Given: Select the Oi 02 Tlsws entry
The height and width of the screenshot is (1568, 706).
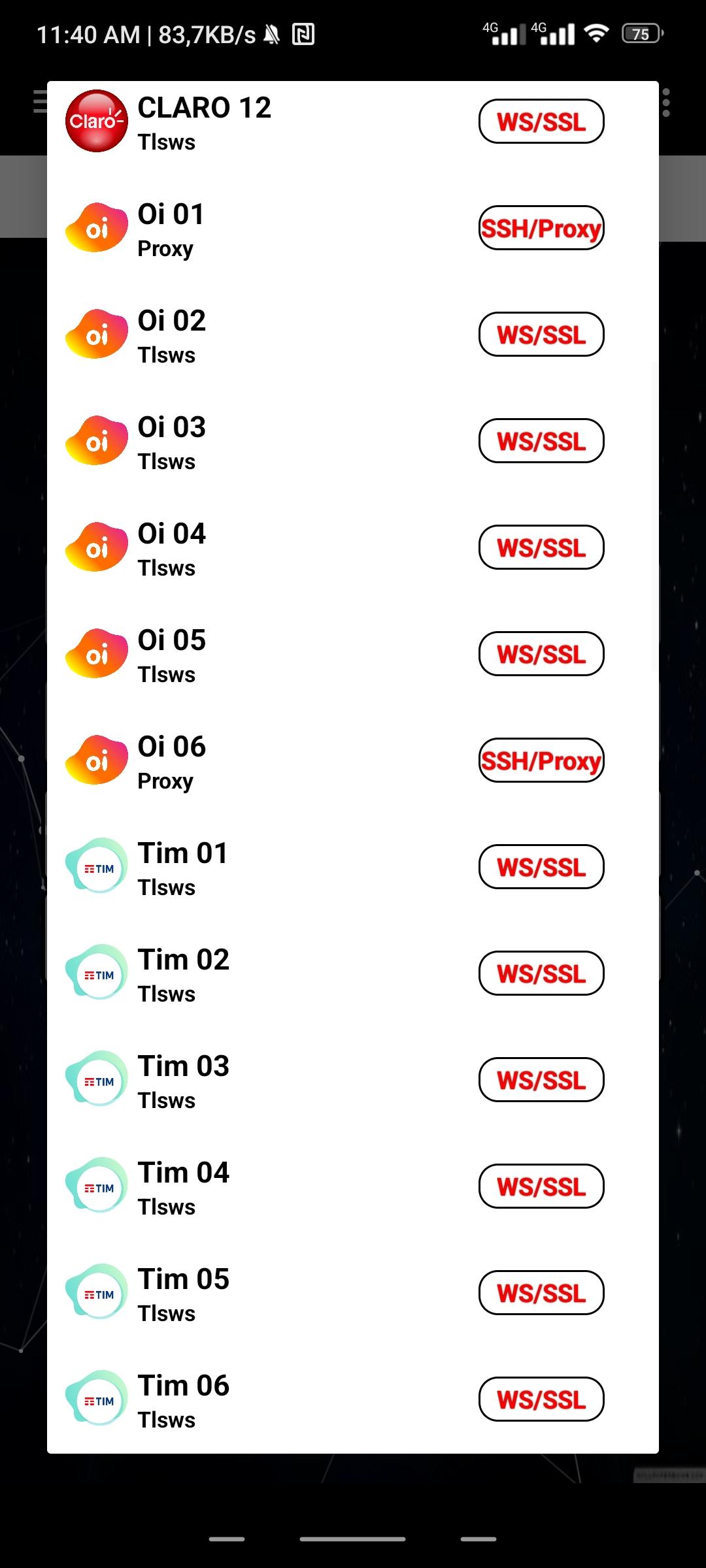Looking at the screenshot, I should click(x=353, y=335).
